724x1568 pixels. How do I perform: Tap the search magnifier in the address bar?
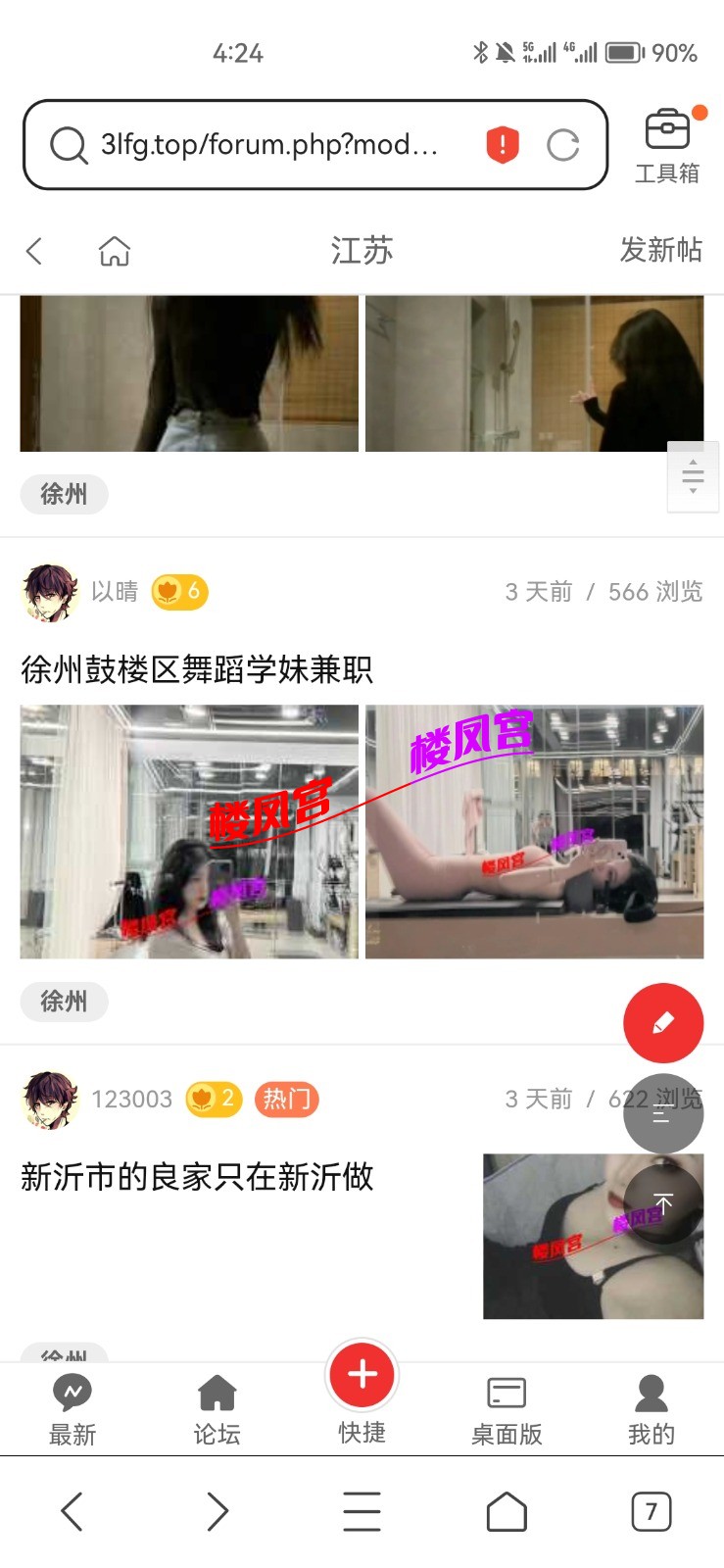tap(67, 144)
